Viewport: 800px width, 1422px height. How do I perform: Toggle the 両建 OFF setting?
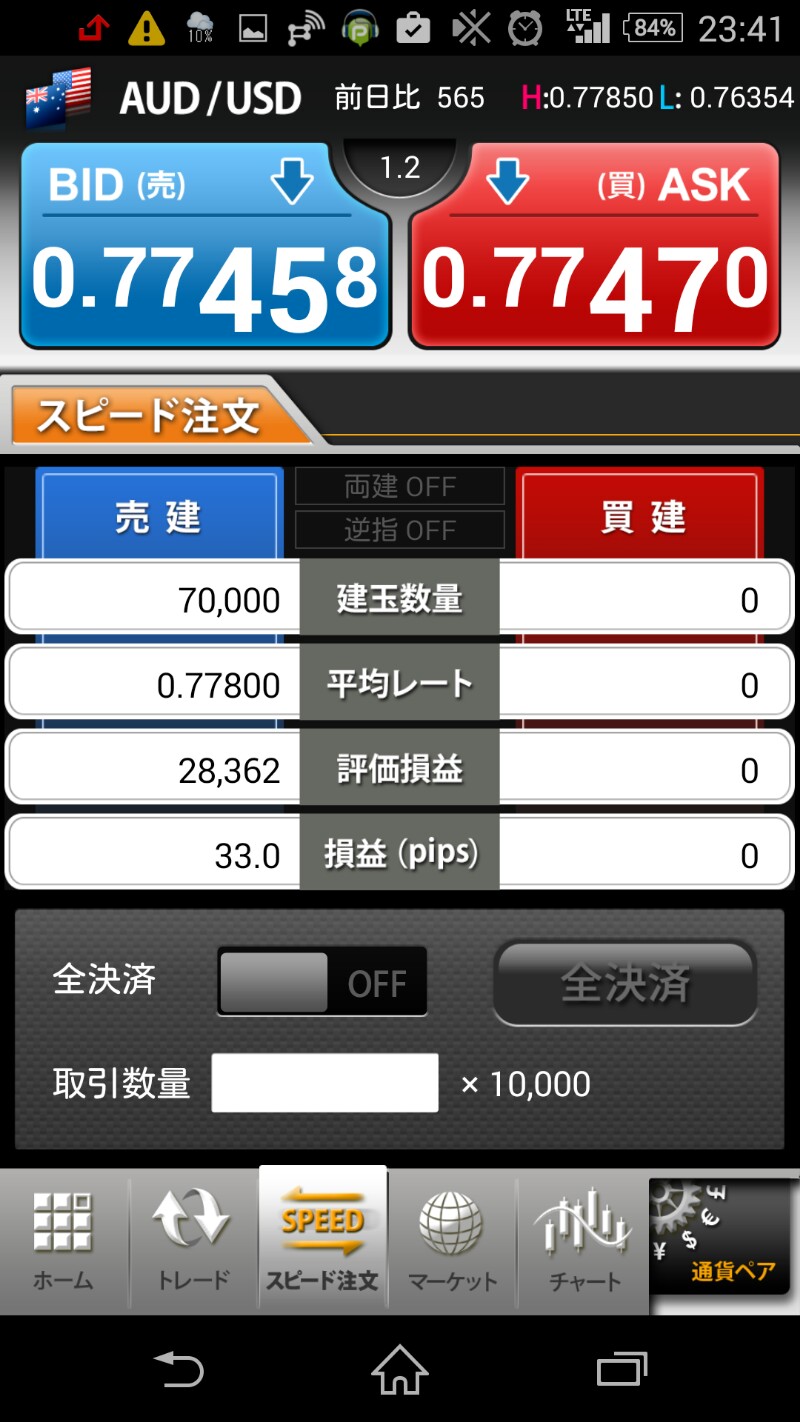[x=400, y=487]
